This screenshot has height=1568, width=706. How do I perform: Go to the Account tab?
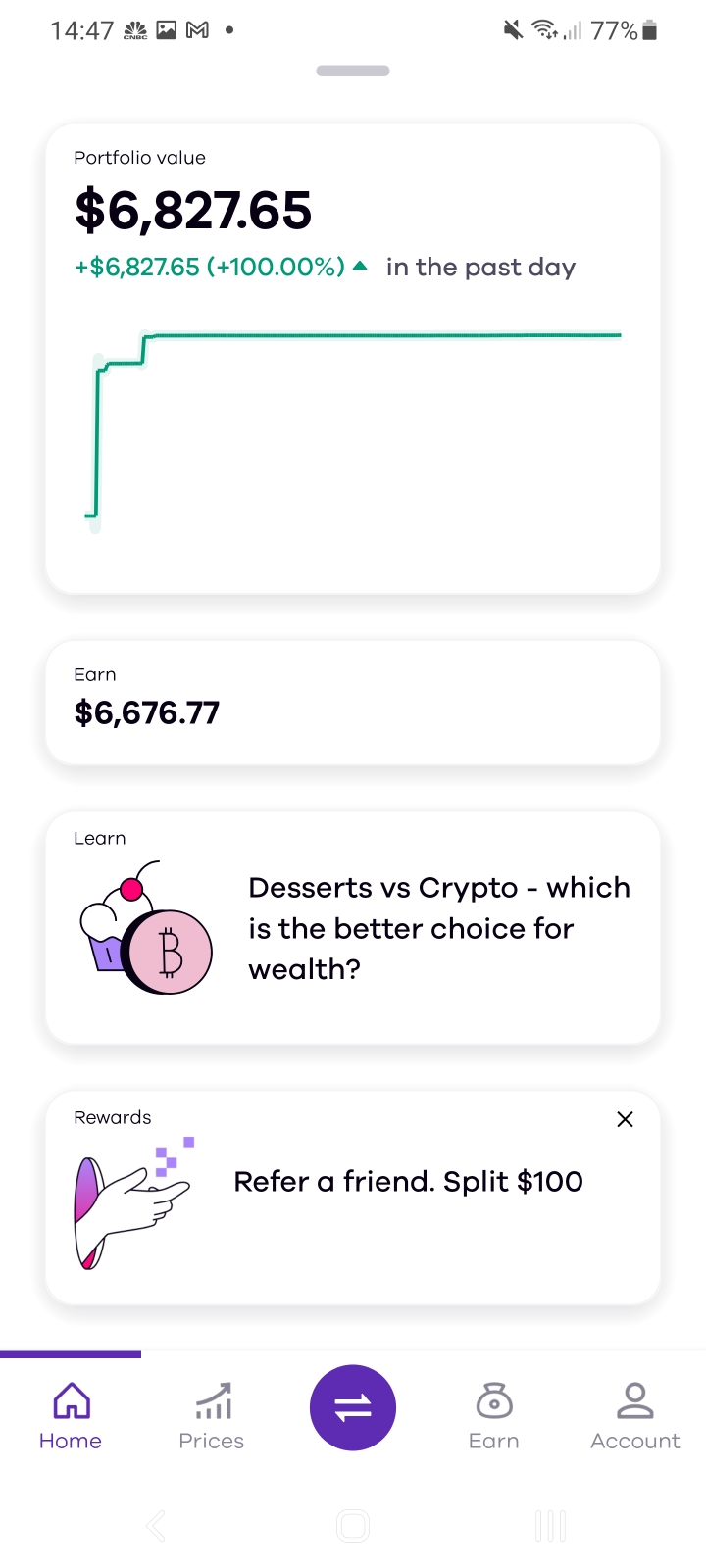(635, 1415)
